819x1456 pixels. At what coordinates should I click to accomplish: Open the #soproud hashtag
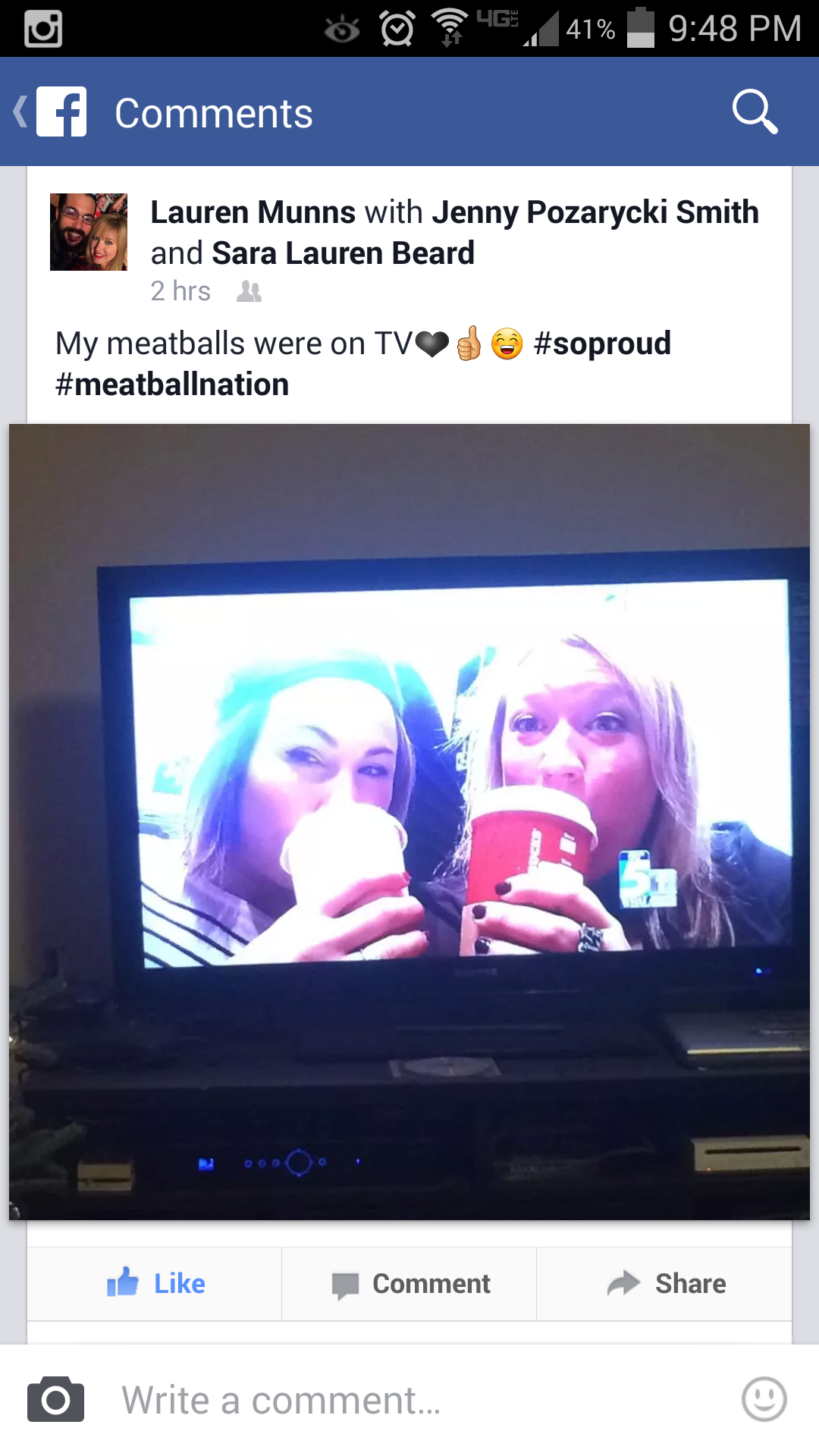(x=602, y=344)
